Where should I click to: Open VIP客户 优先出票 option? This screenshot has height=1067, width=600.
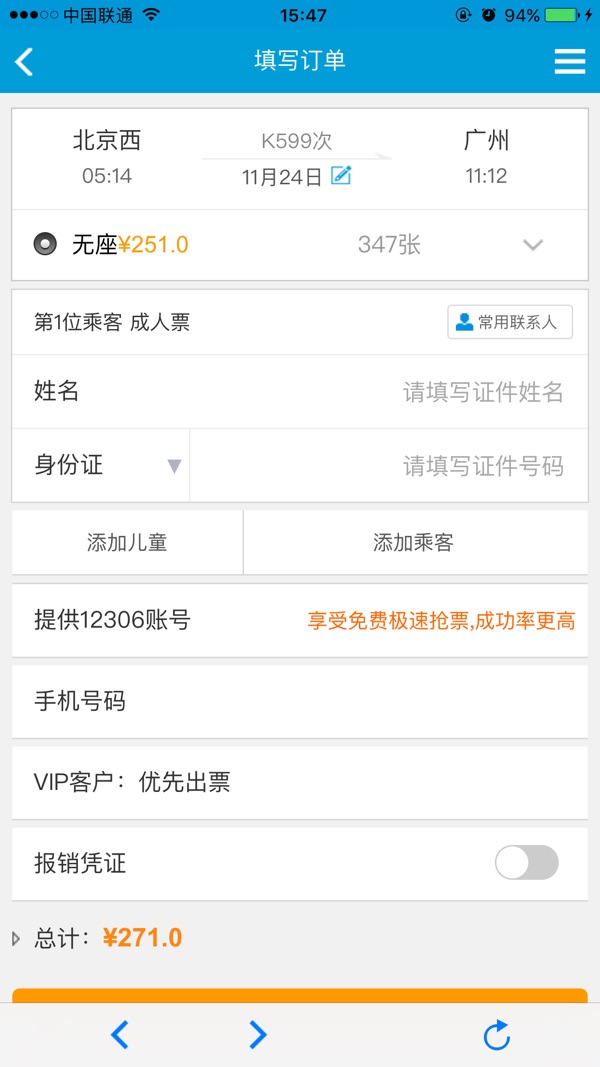[300, 782]
